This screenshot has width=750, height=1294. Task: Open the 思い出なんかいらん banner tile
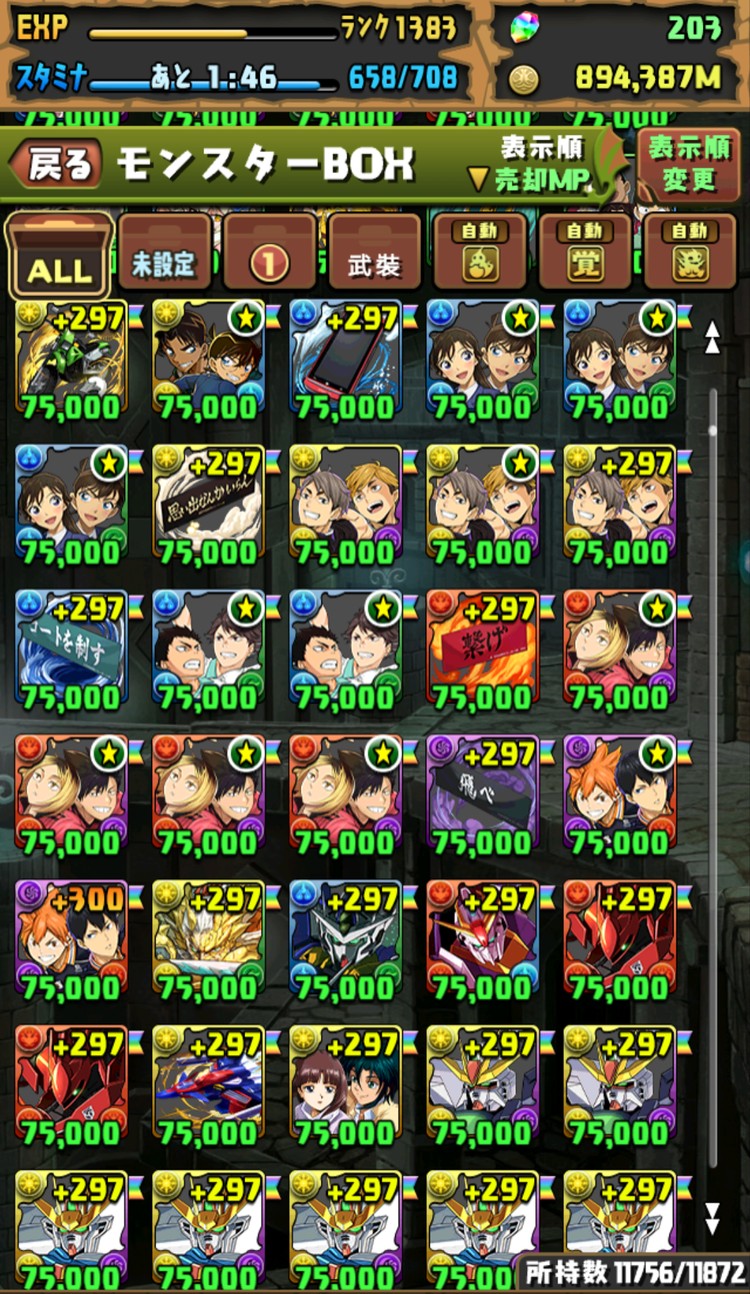point(208,504)
